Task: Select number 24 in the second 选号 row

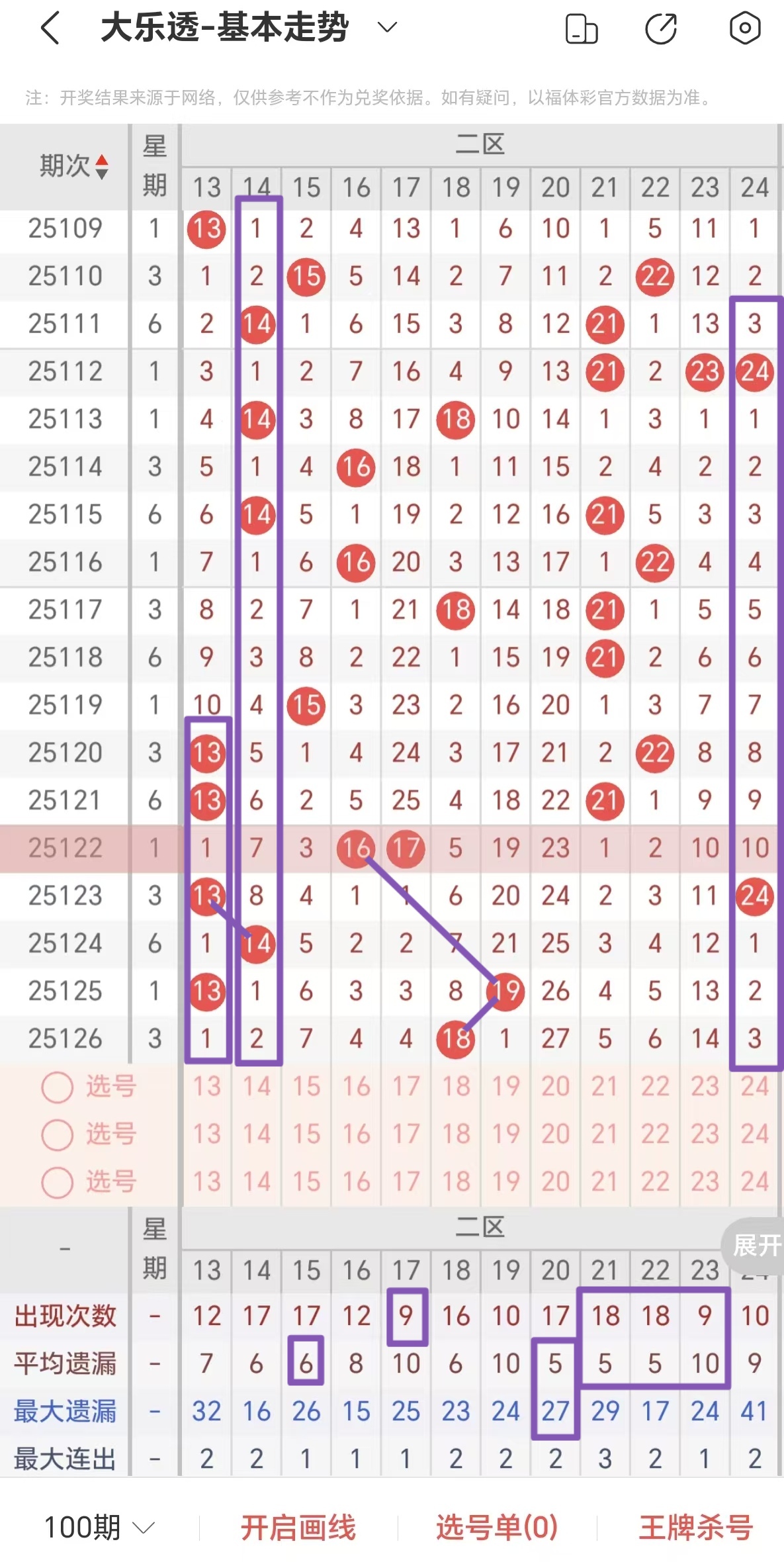Action: [755, 1134]
